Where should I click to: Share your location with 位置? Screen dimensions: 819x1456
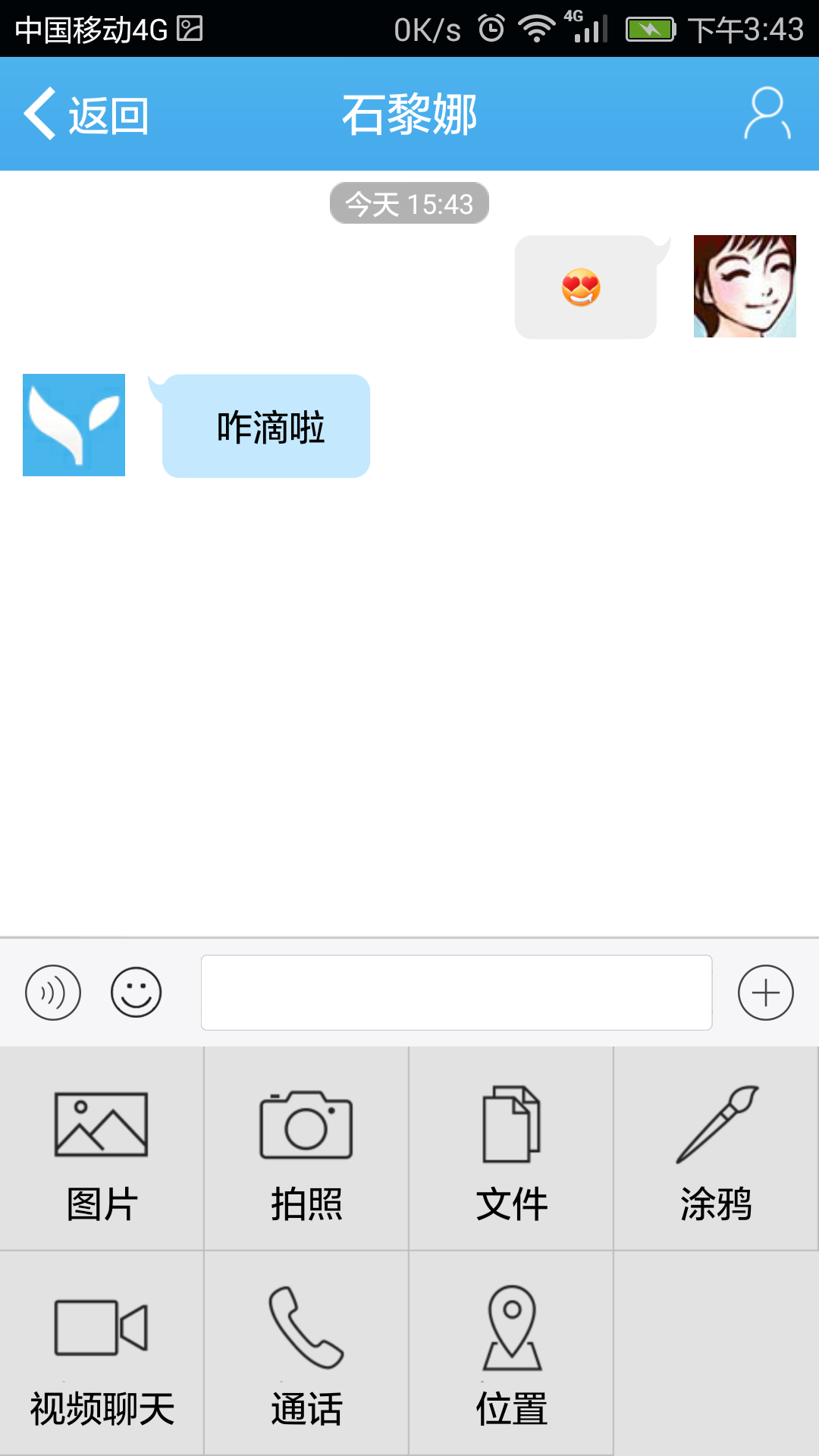[x=511, y=1354]
